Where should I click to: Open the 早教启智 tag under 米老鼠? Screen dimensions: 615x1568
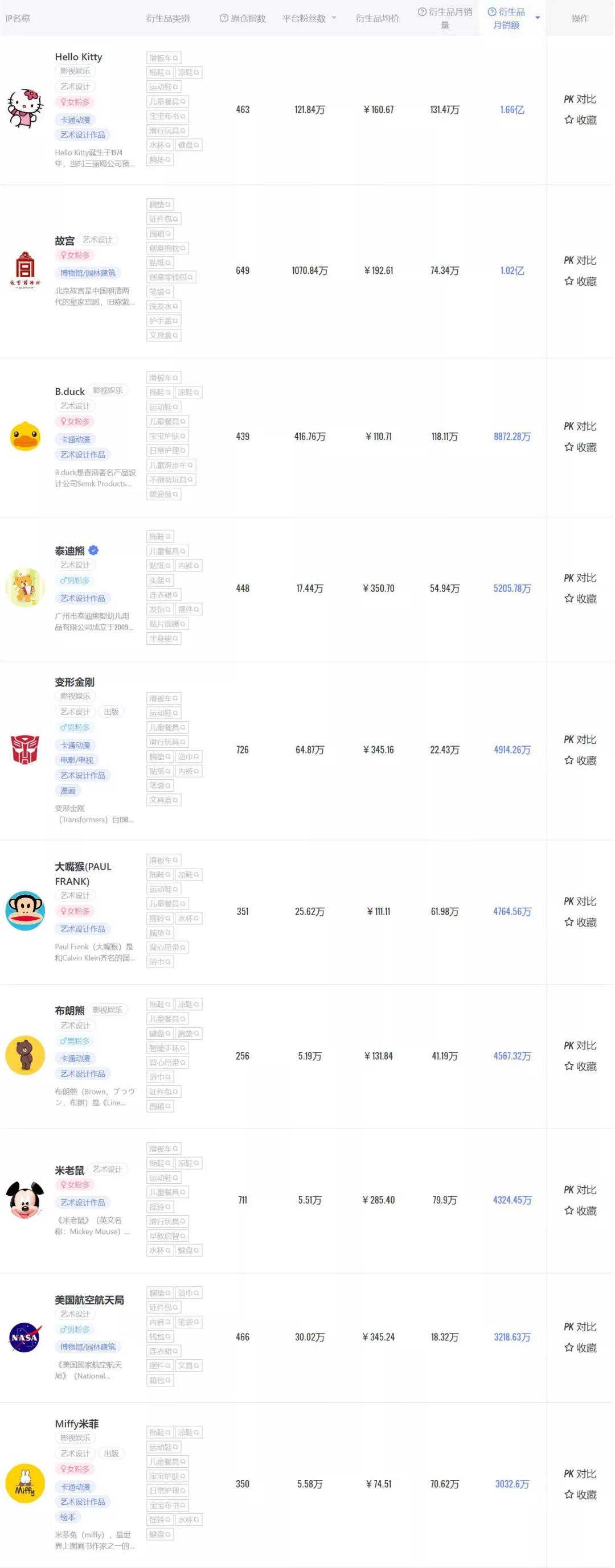(167, 1236)
